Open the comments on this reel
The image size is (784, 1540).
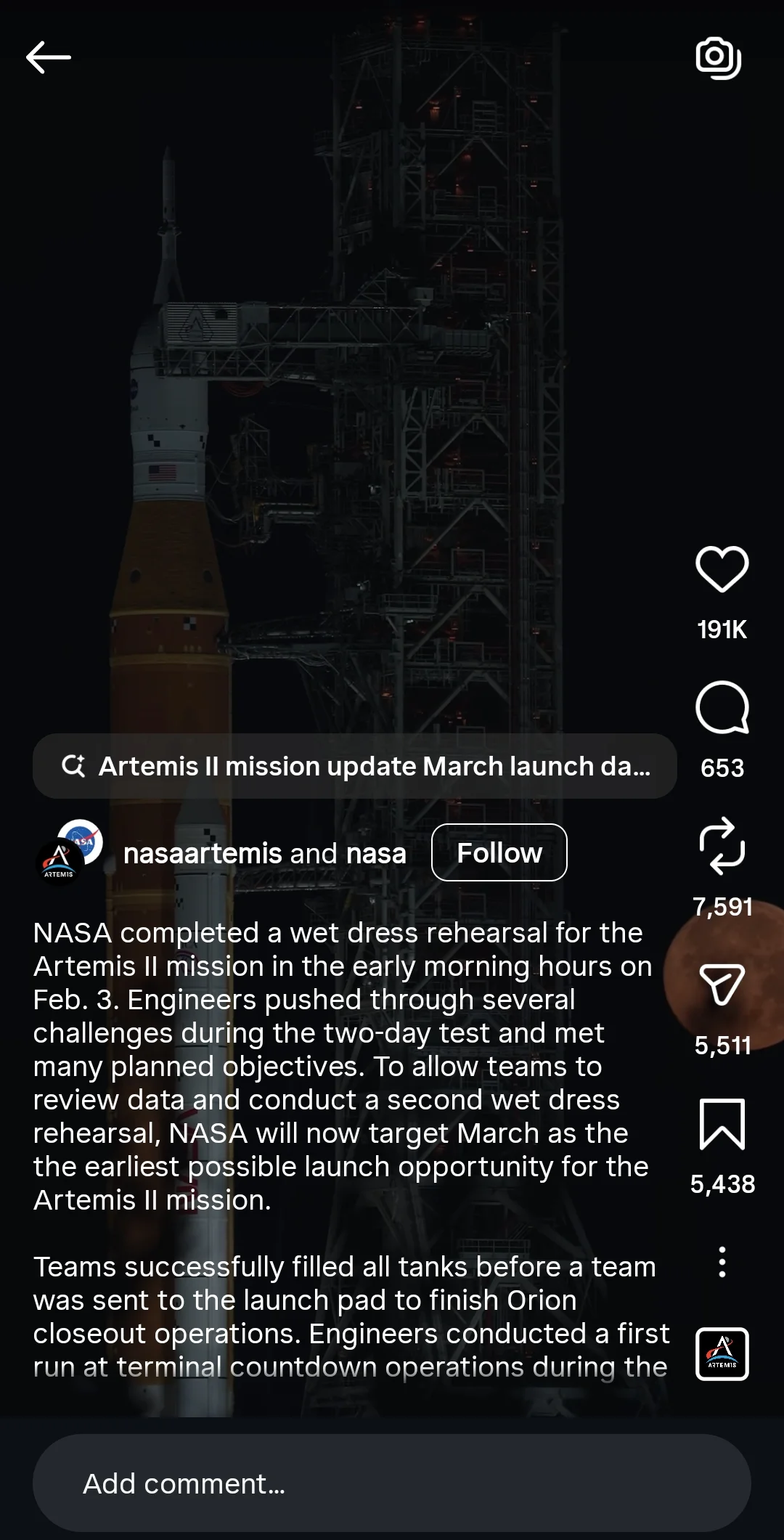tap(722, 707)
